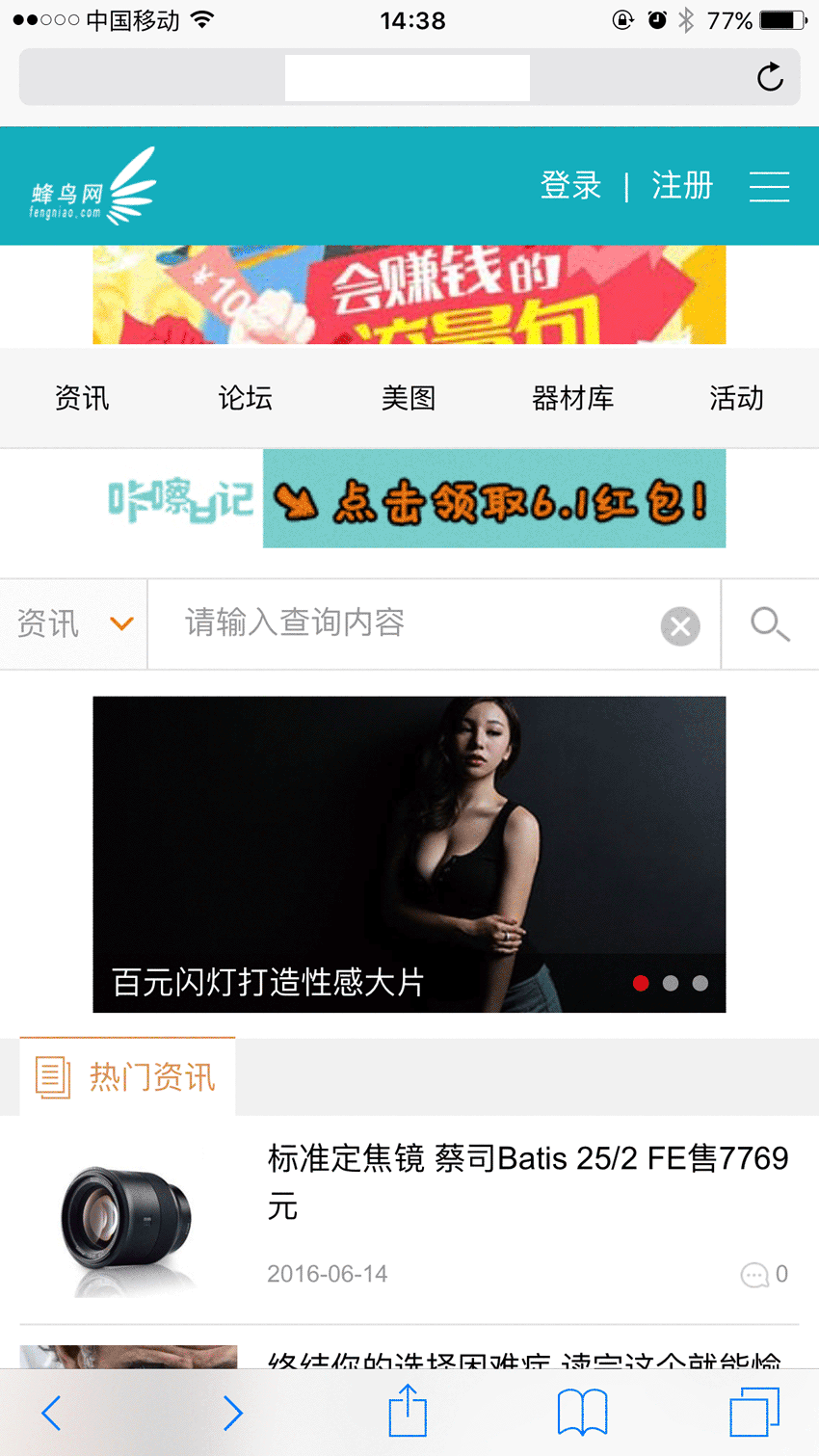Open the hamburger menu on 蜂鸟网 header

pyautogui.click(x=770, y=187)
